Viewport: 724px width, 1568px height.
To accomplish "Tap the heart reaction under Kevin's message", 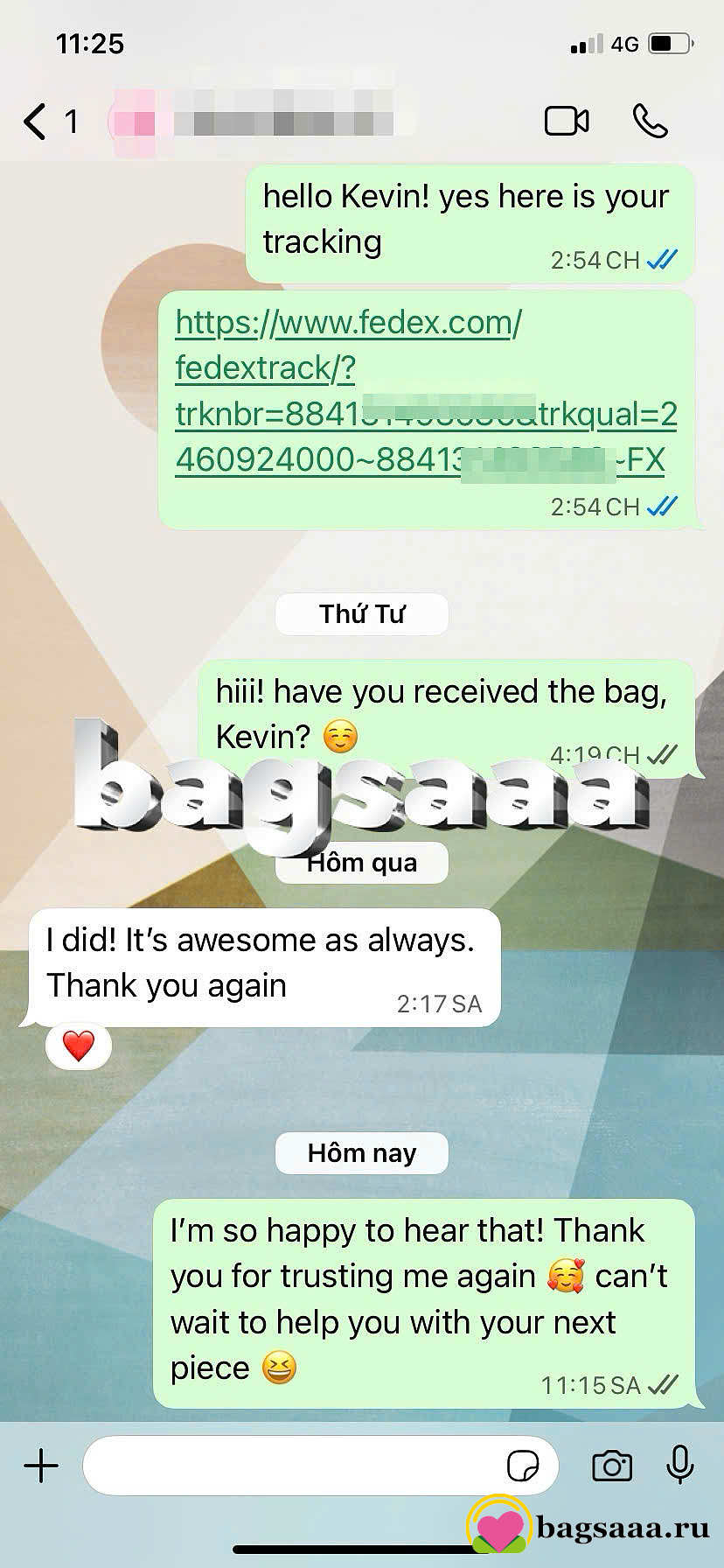I will 79,1045.
